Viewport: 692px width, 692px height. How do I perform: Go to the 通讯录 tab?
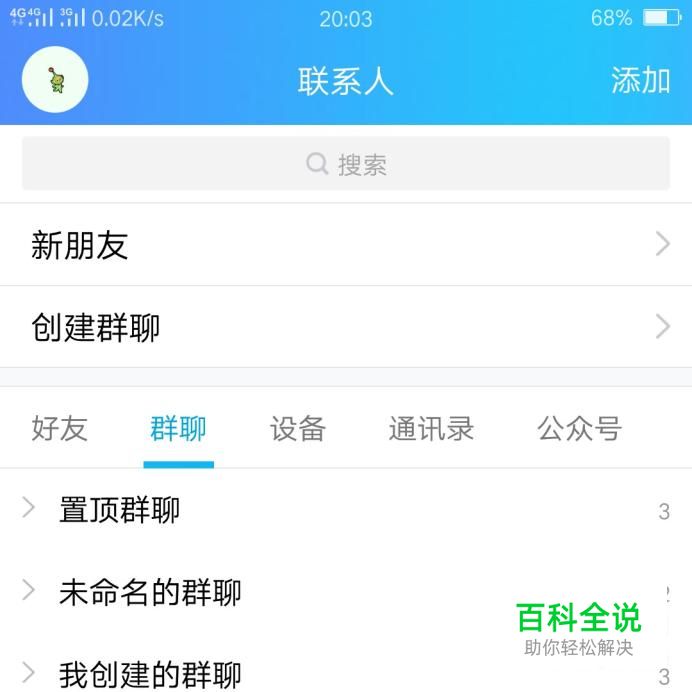[x=431, y=429]
